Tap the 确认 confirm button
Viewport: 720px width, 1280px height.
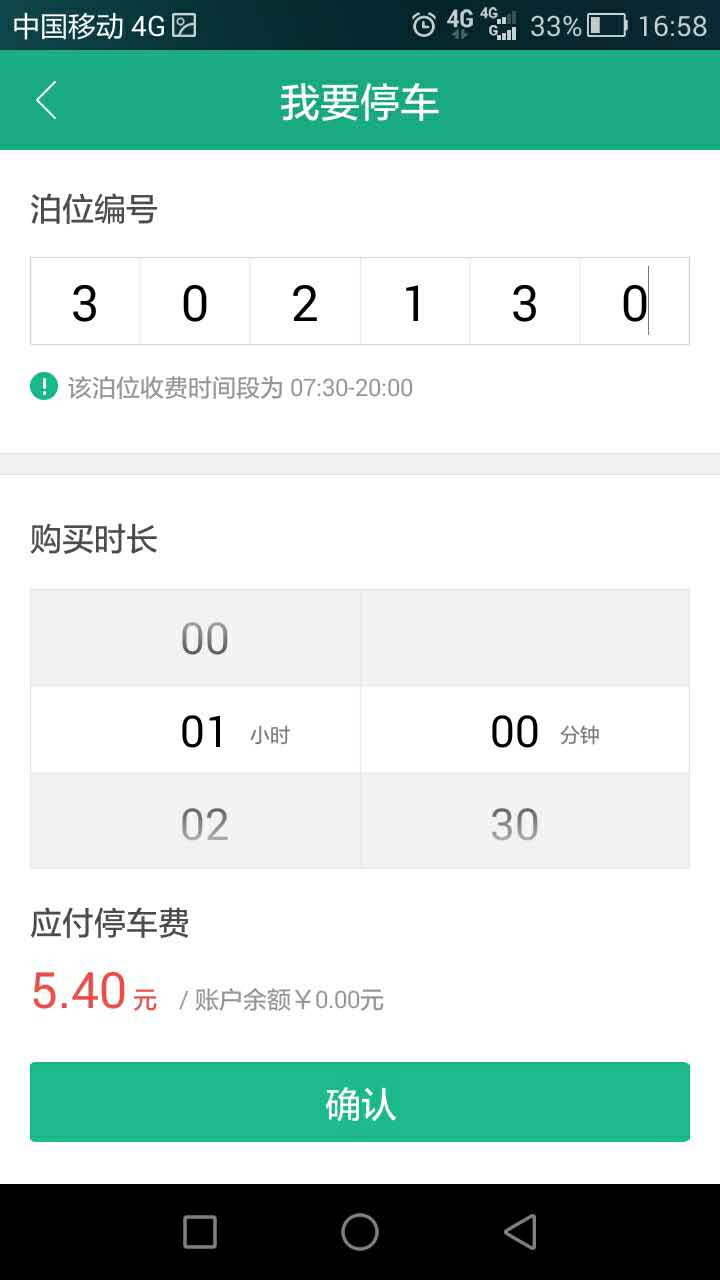pos(360,1102)
